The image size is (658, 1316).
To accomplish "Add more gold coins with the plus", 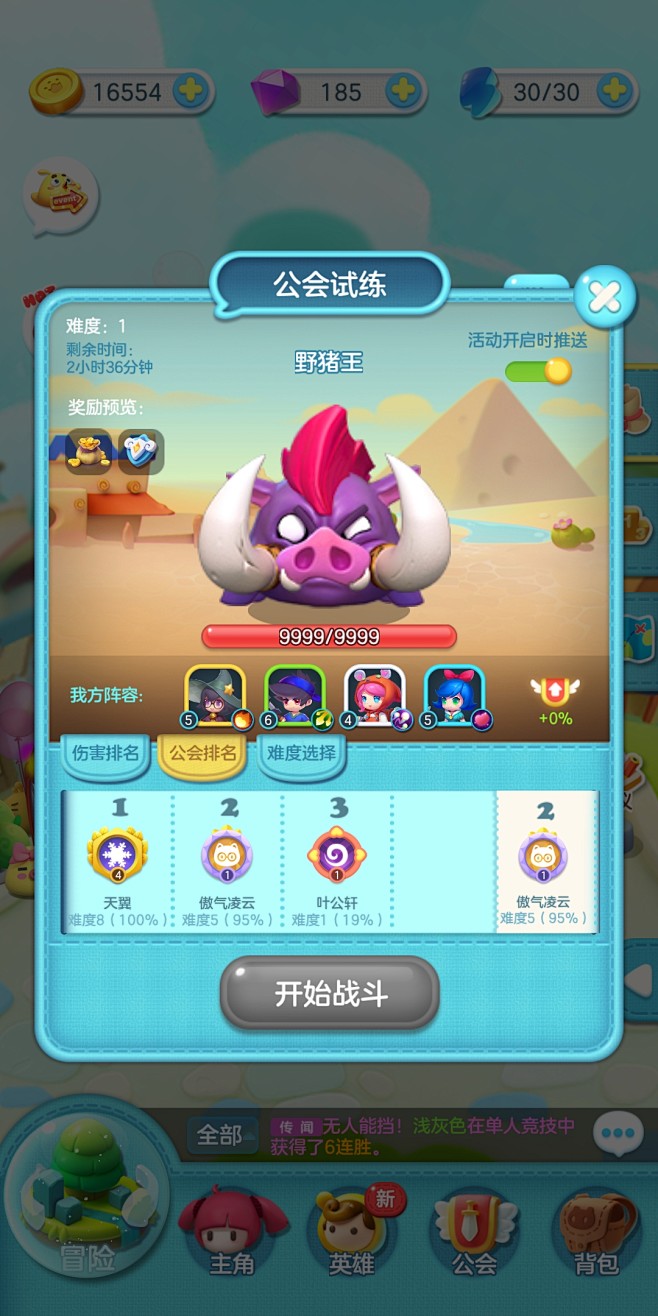I will click(x=191, y=92).
